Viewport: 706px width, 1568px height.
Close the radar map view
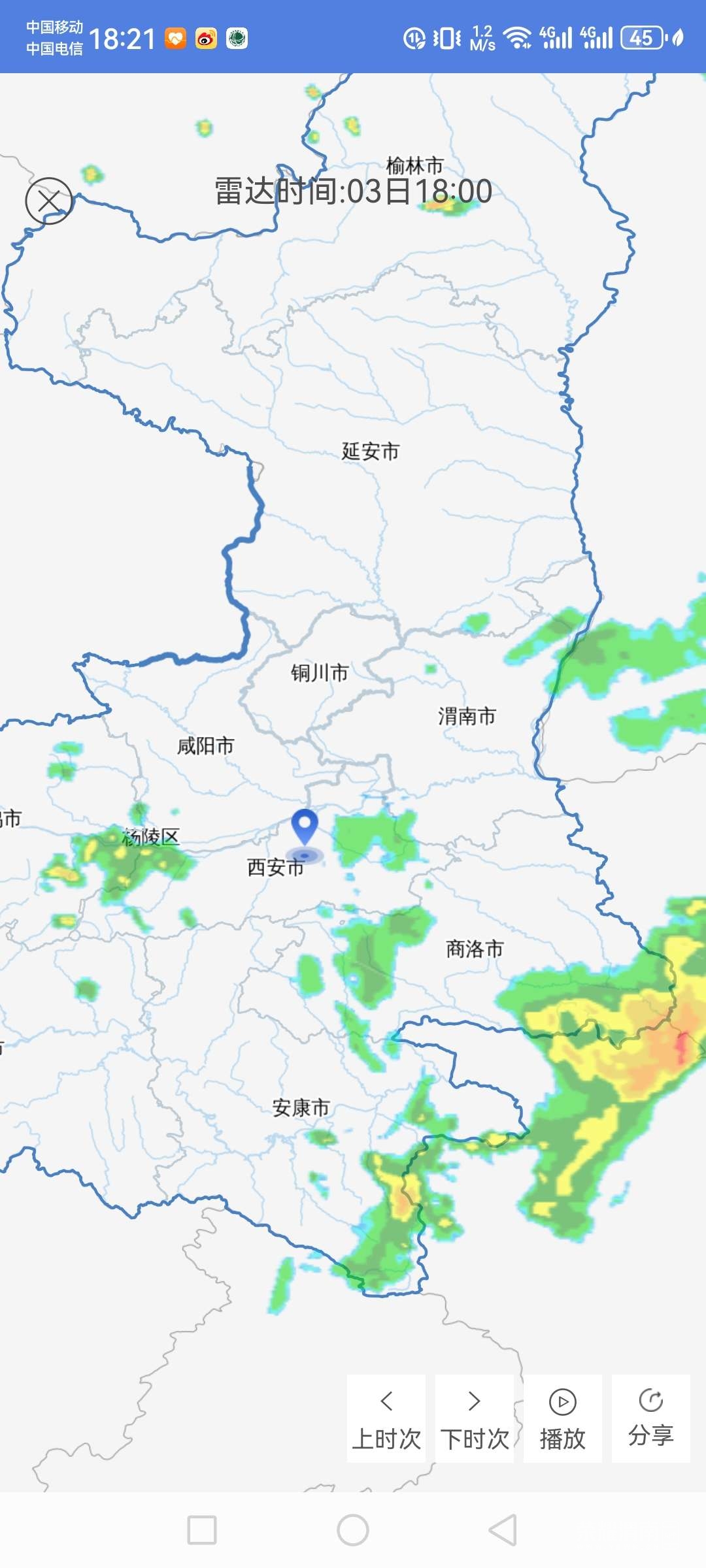tap(49, 201)
